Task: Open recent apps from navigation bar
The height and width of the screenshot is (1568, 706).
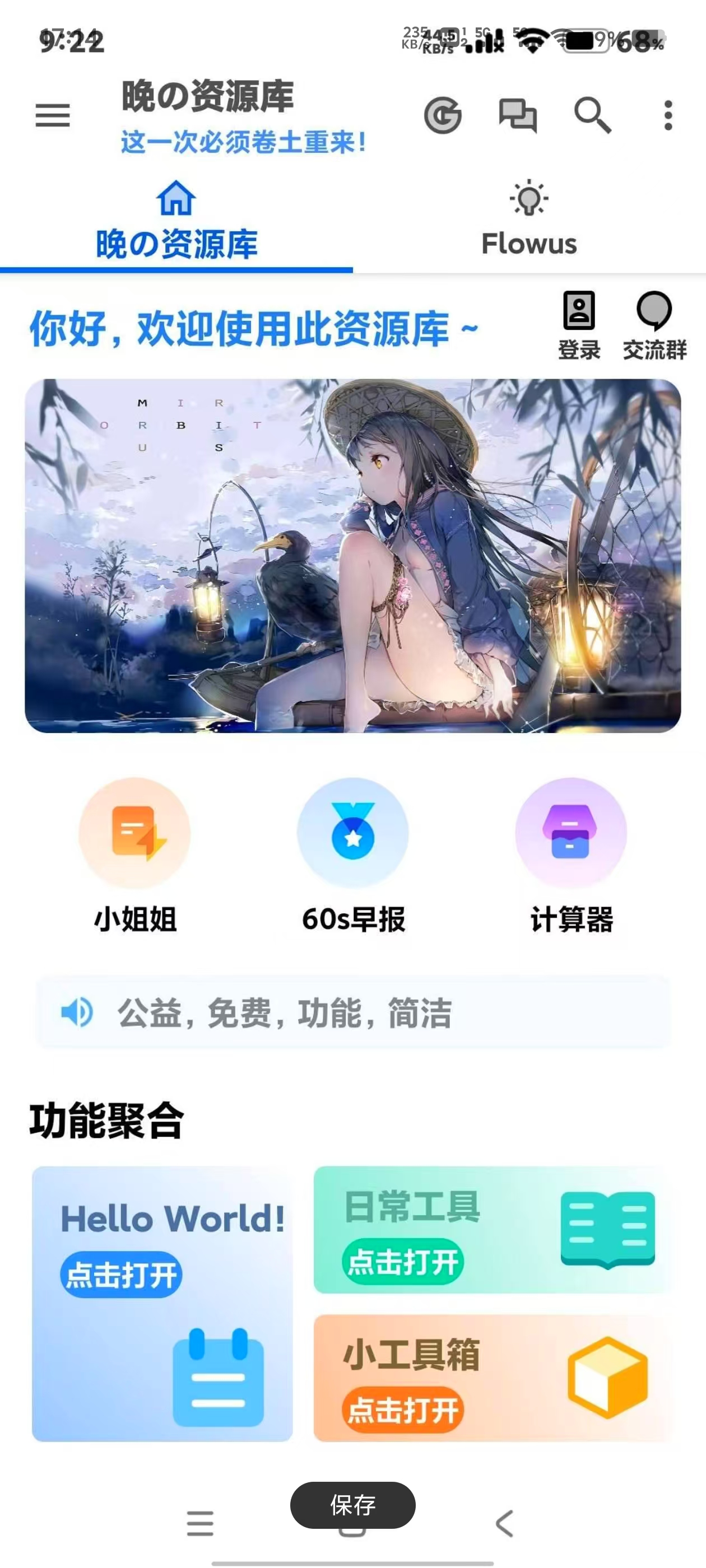Action: coord(200,1524)
